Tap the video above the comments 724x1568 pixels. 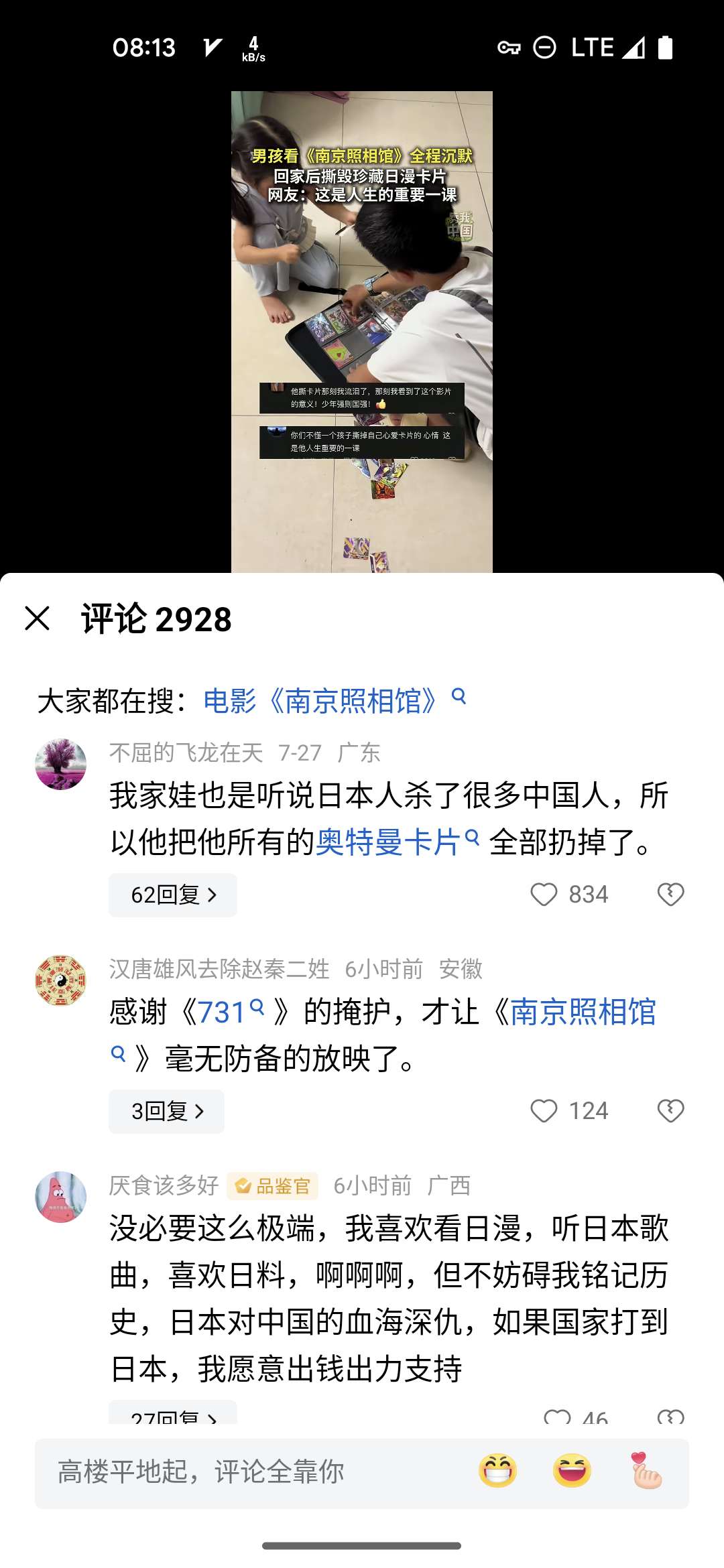tap(362, 332)
